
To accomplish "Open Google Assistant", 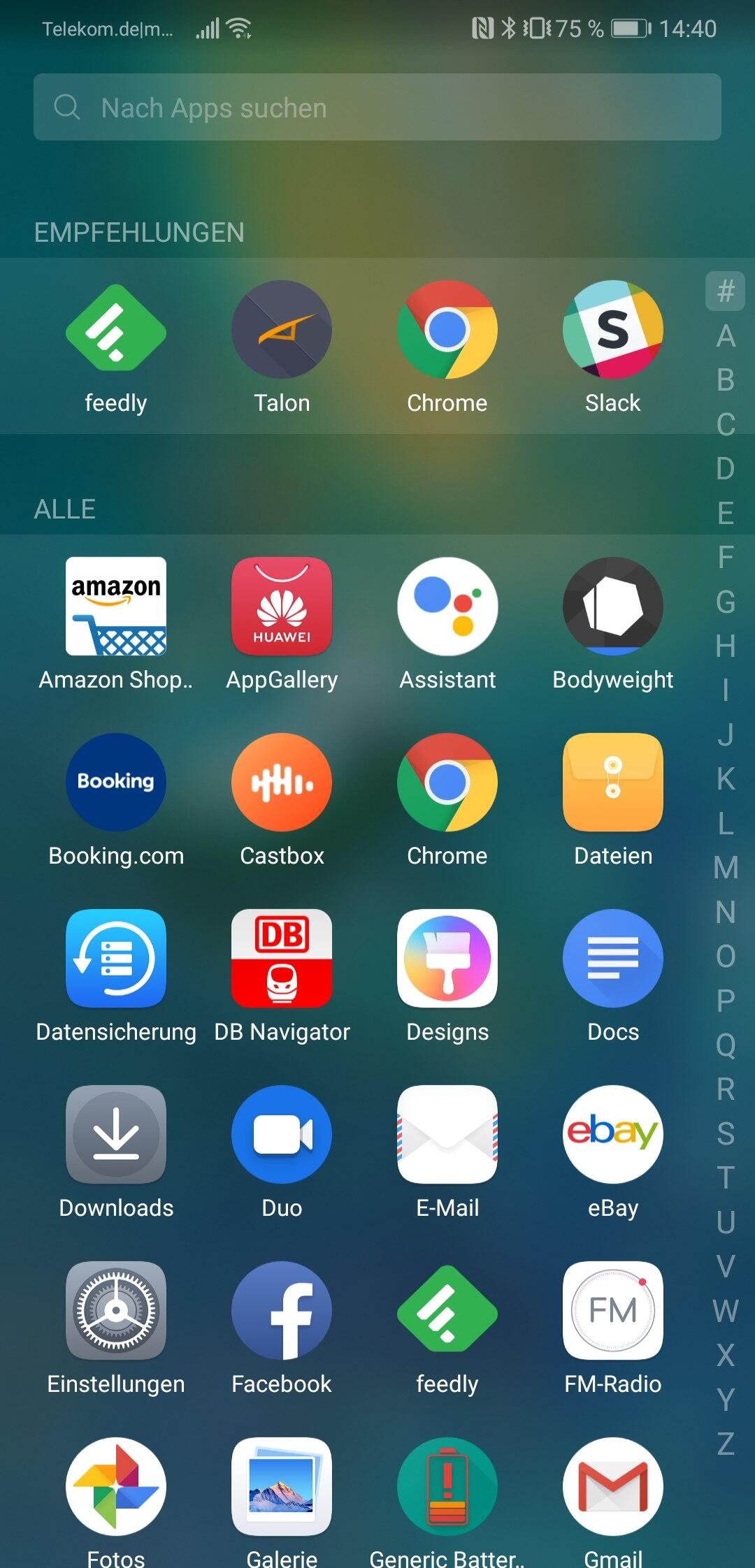I will coord(447,607).
